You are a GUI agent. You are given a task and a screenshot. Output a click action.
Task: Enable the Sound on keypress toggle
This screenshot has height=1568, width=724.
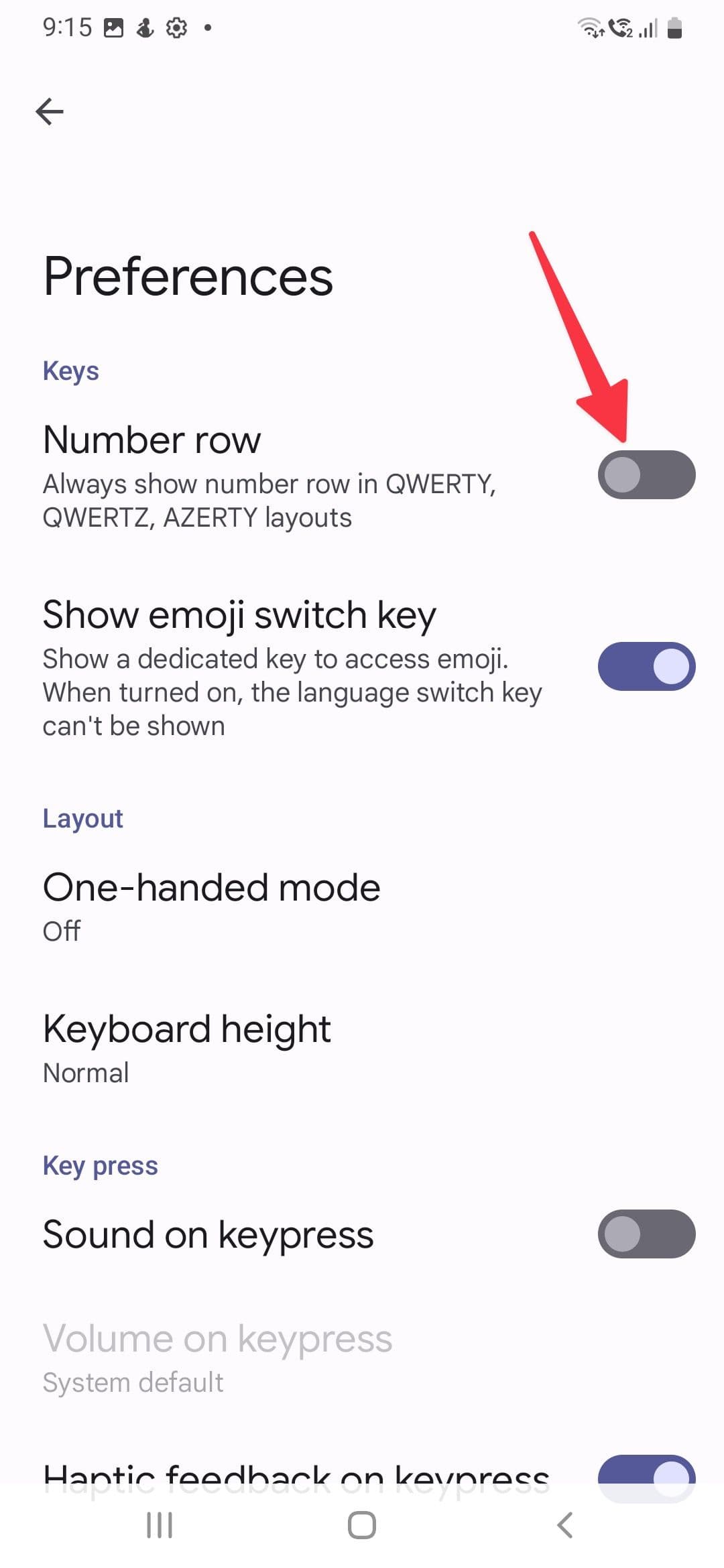point(646,1235)
